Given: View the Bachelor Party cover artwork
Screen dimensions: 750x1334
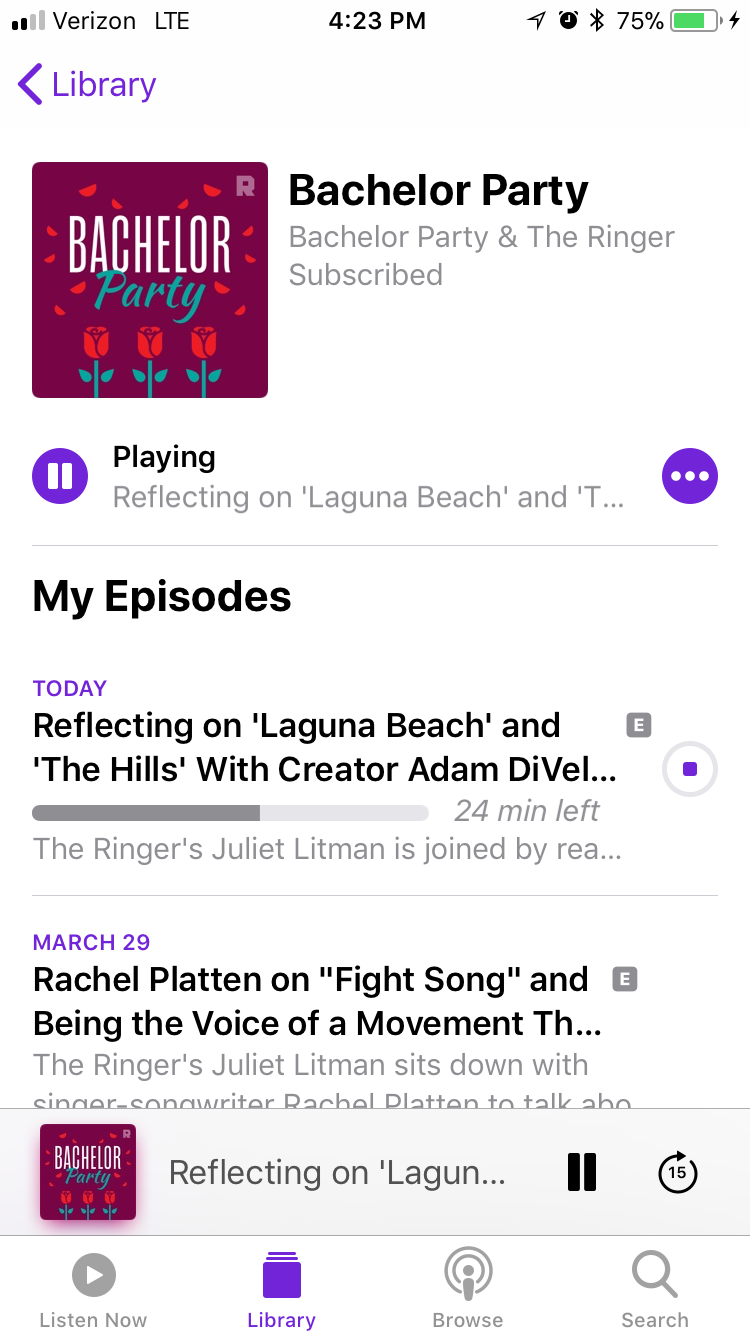Looking at the screenshot, I should pyautogui.click(x=150, y=280).
